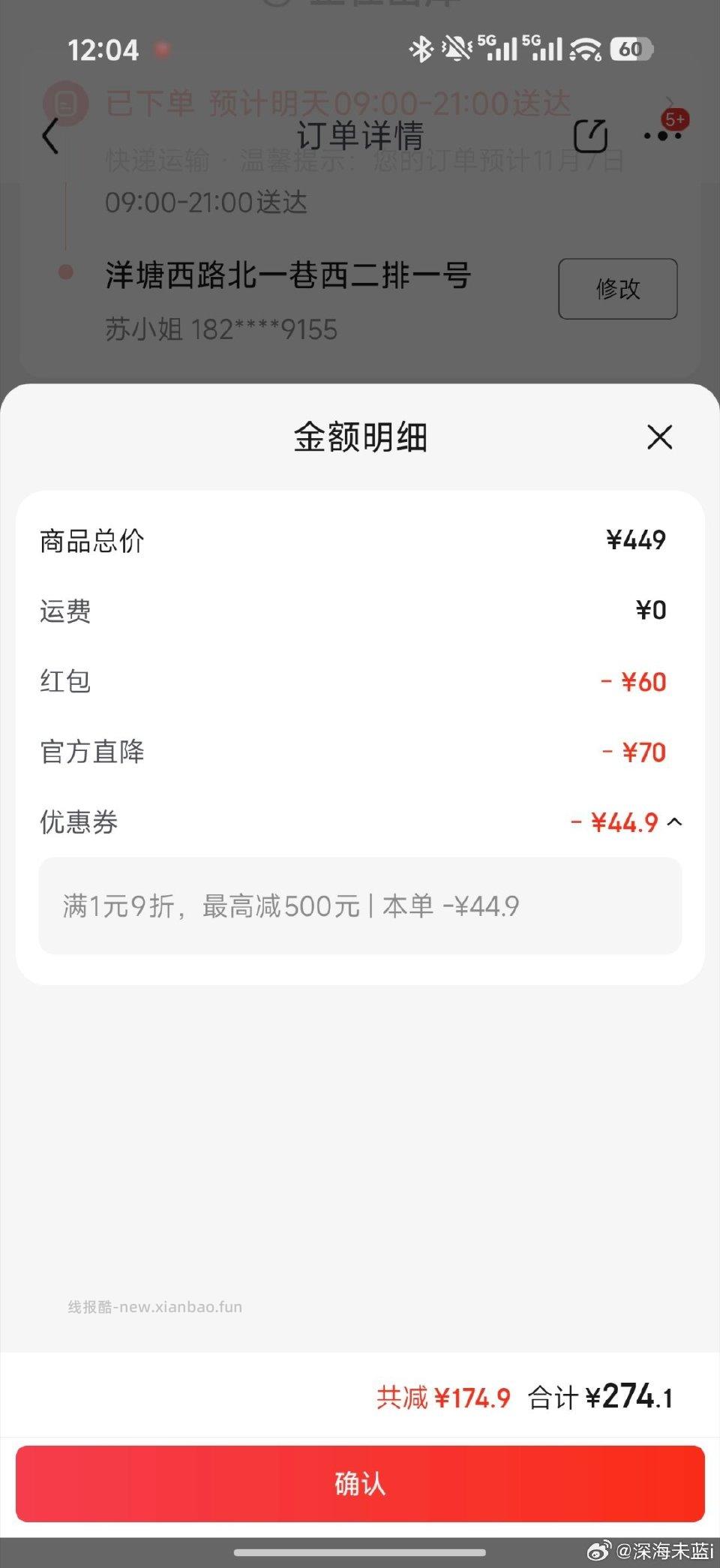
Task: Select the 合计 ¥274.1 order total
Action: point(600,1398)
